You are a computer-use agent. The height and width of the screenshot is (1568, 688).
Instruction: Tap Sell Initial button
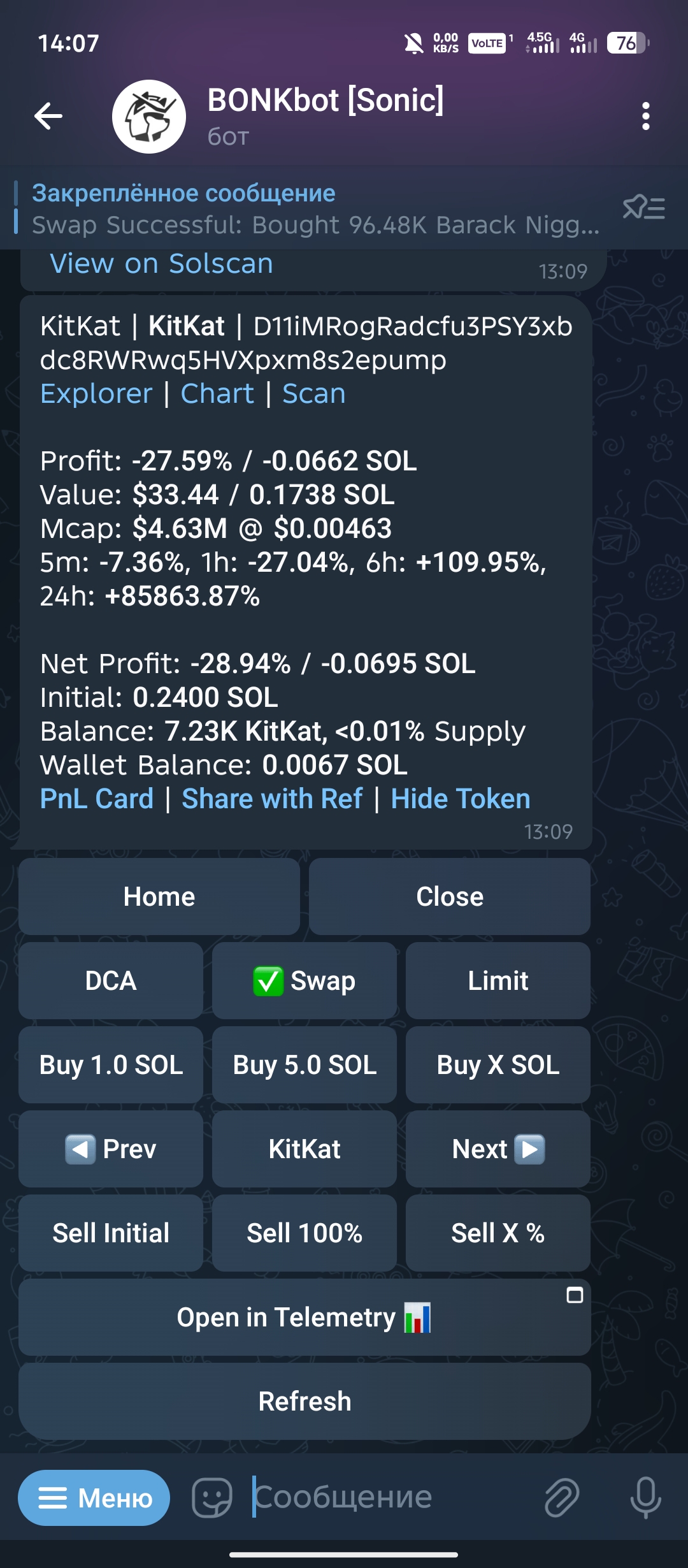111,1233
